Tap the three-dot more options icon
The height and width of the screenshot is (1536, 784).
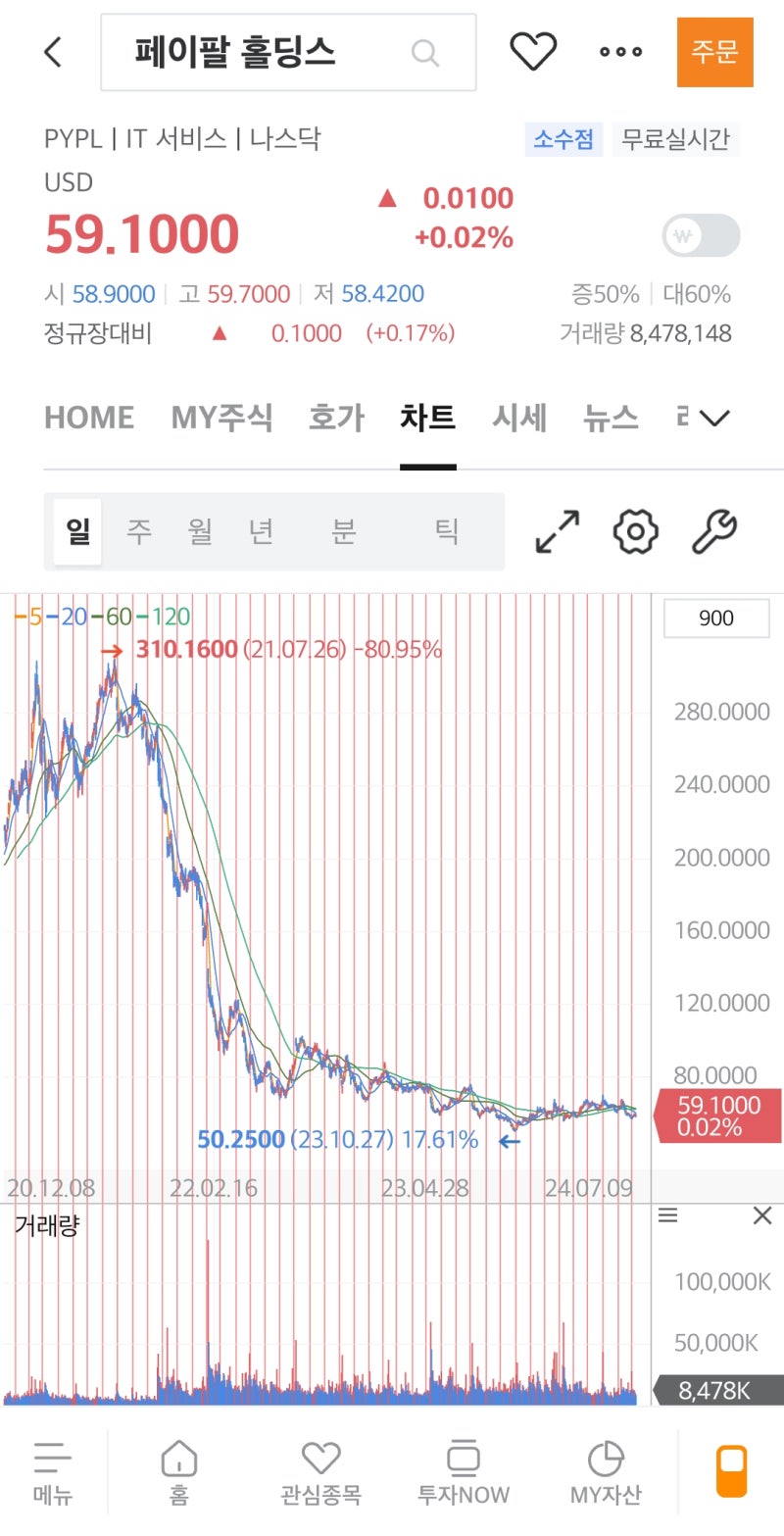(619, 52)
